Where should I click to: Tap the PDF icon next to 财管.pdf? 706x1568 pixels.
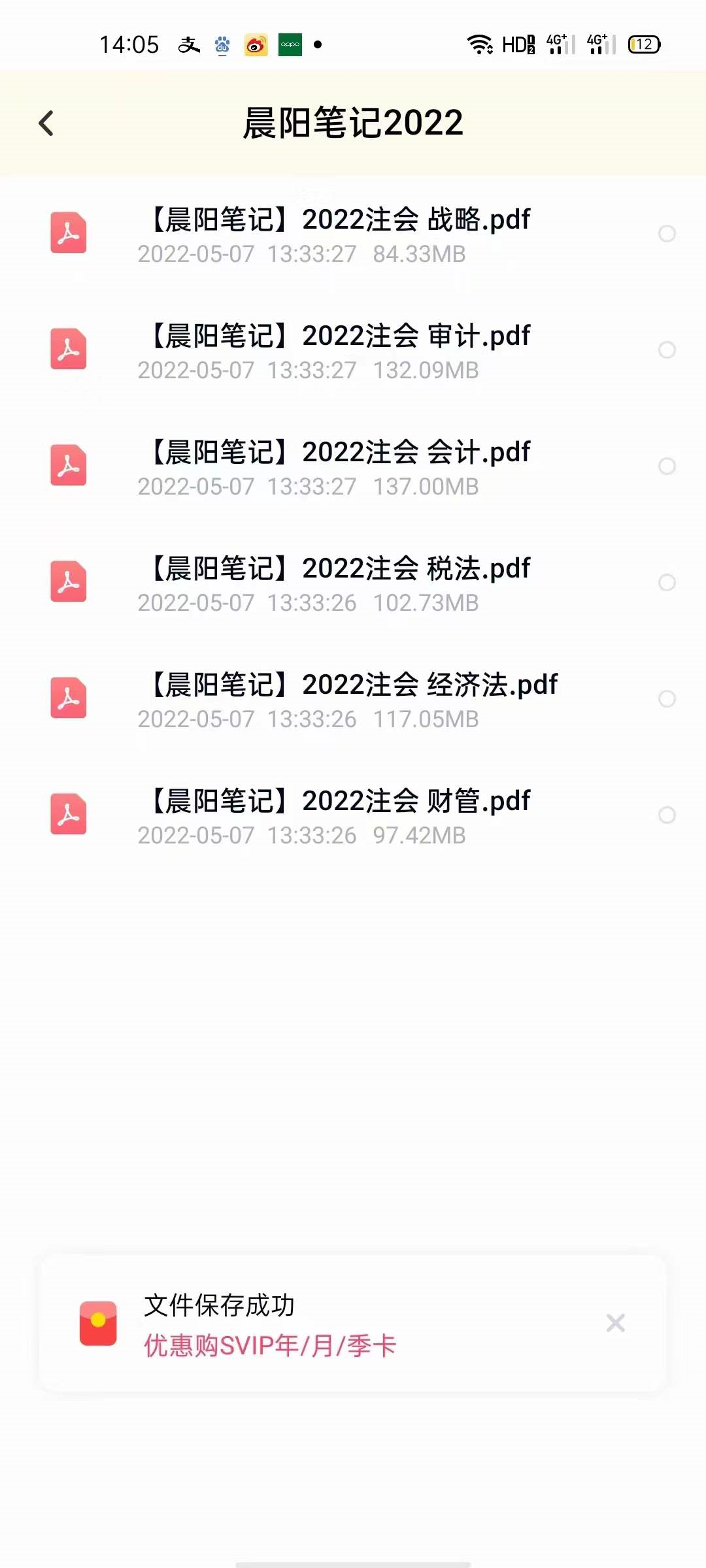pyautogui.click(x=67, y=814)
